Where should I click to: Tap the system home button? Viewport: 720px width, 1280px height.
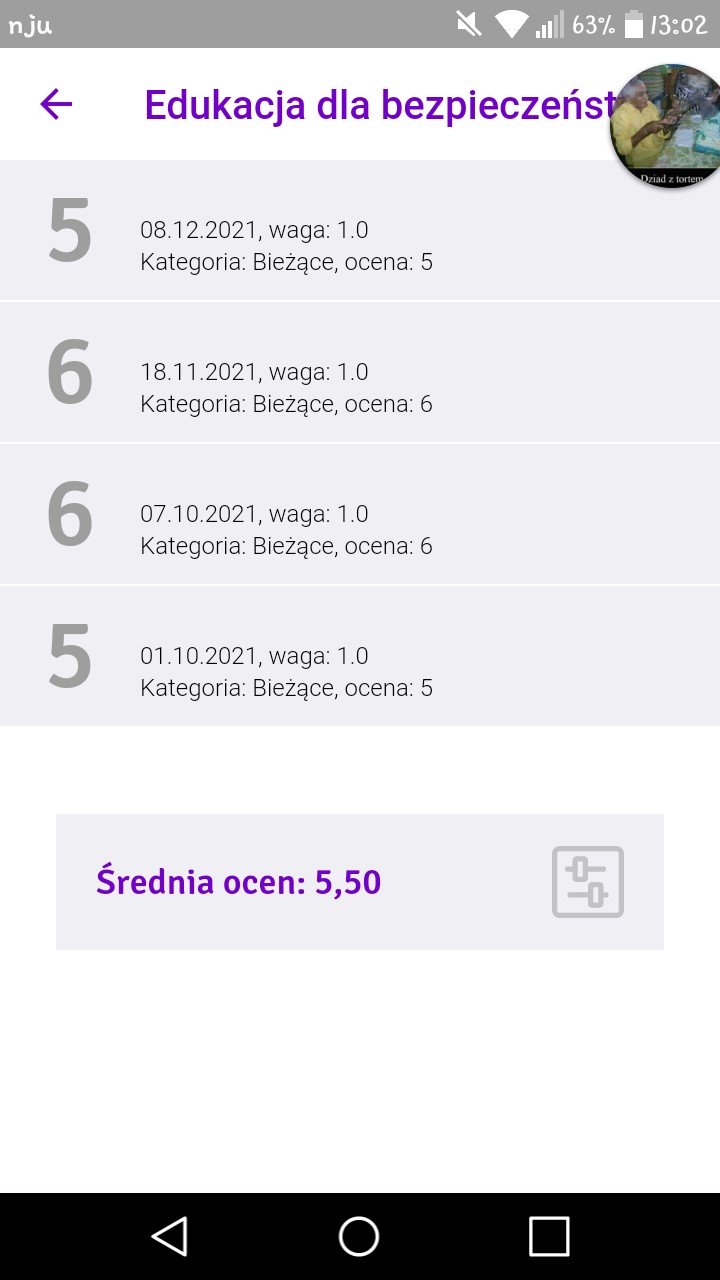click(359, 1236)
